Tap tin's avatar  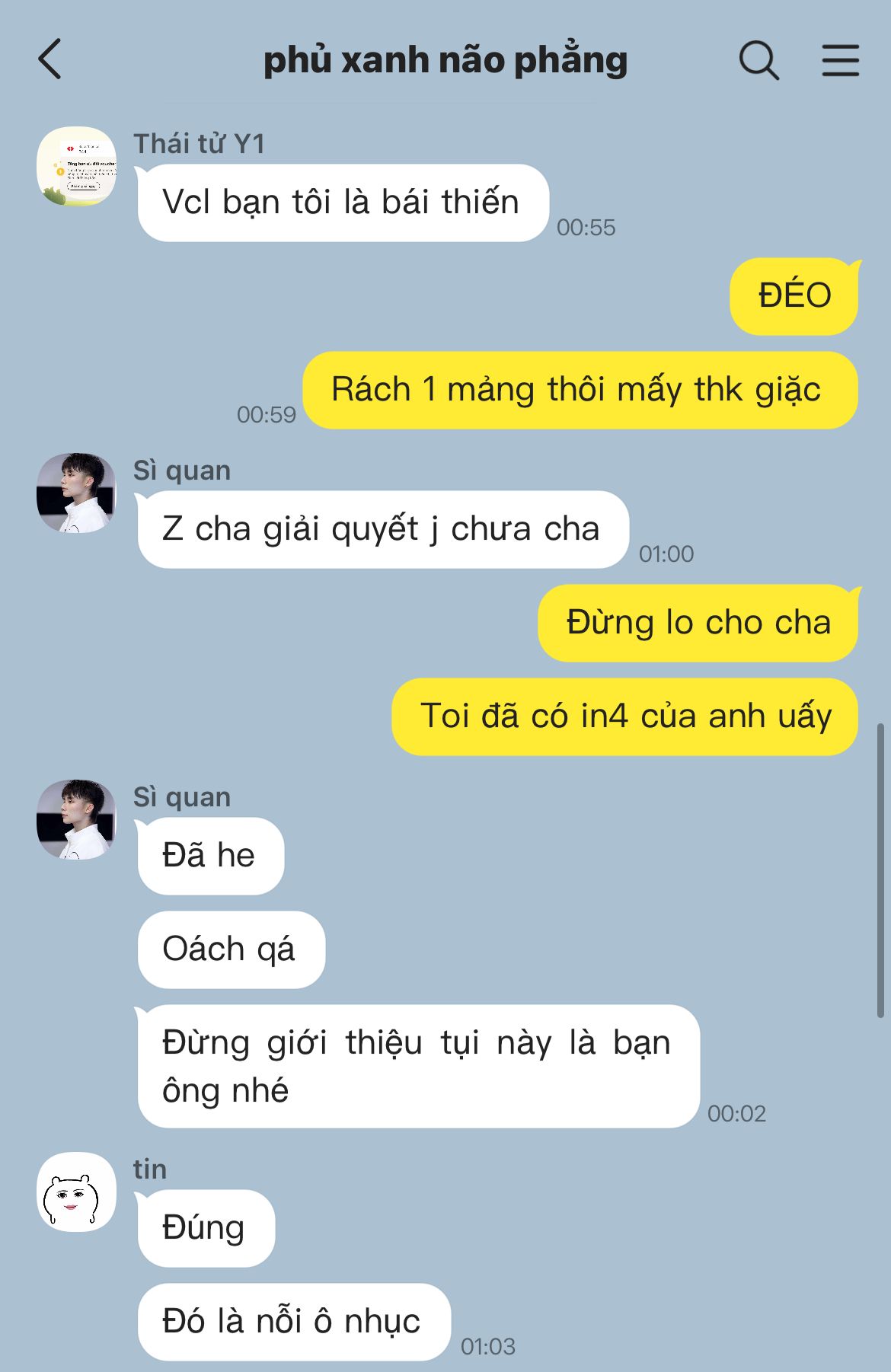click(x=76, y=1192)
